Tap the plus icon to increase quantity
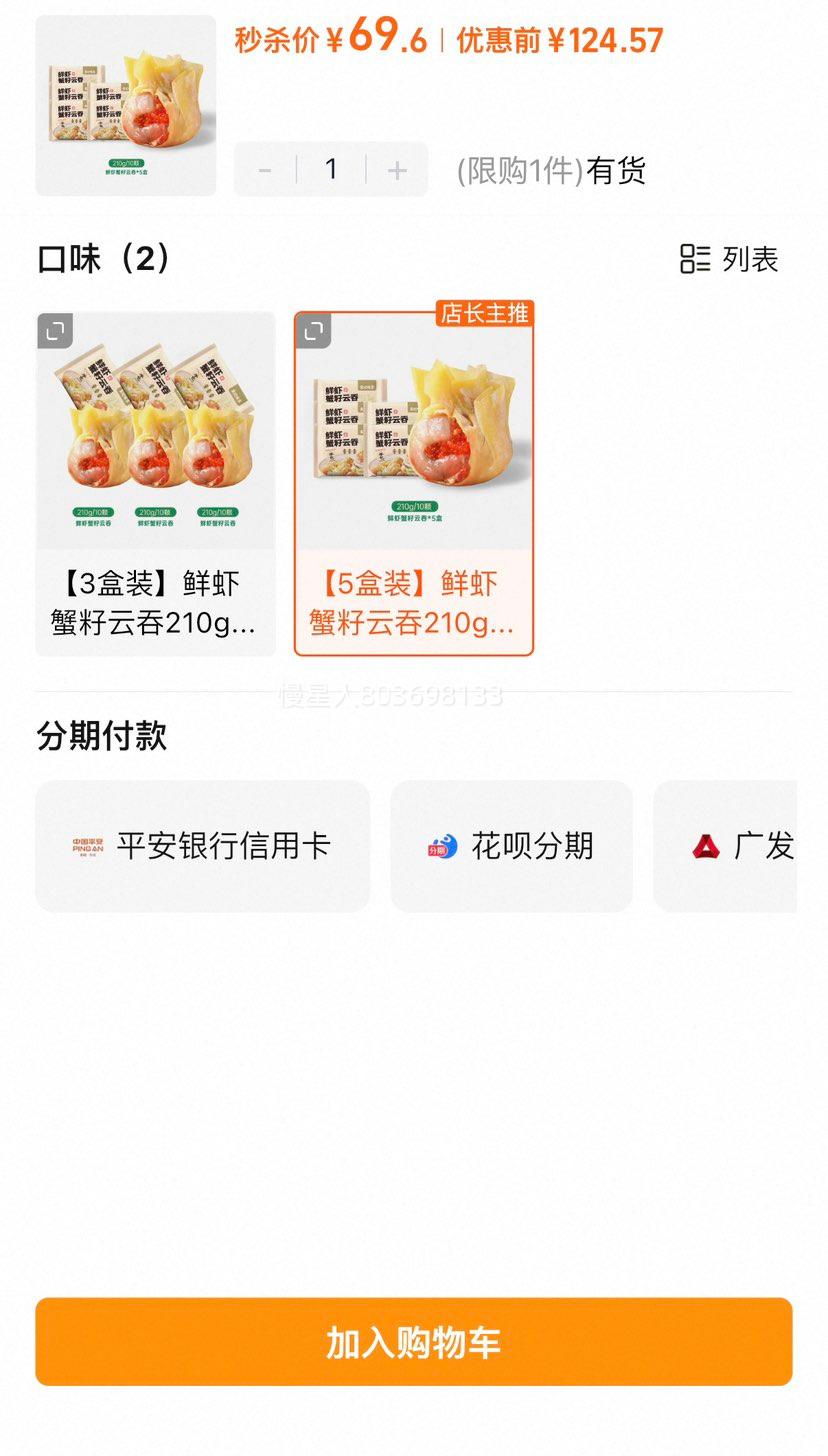The image size is (828, 1456). (396, 170)
